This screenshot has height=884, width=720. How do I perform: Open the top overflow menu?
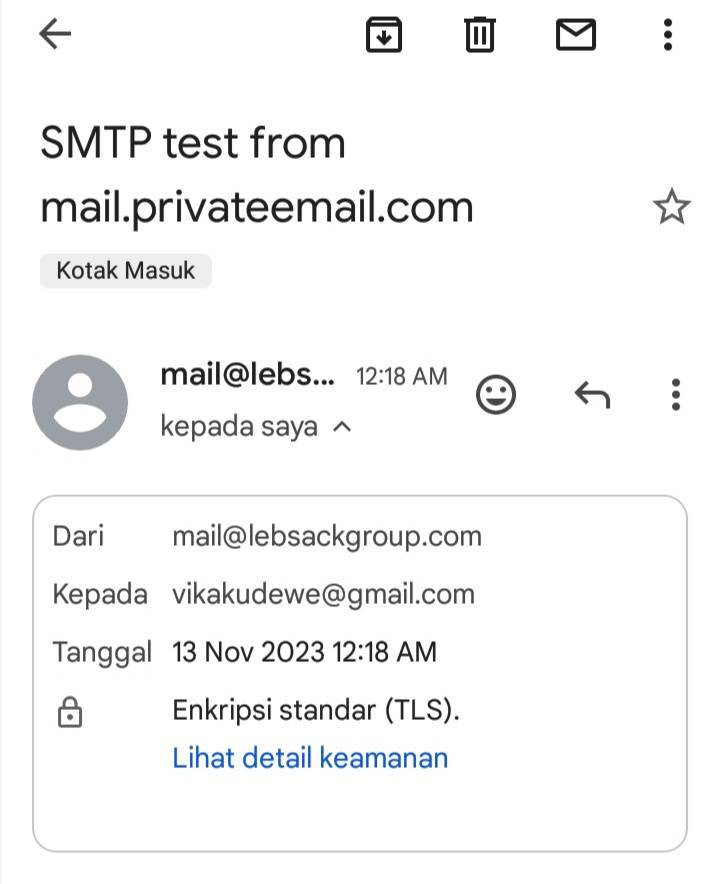[x=668, y=36]
